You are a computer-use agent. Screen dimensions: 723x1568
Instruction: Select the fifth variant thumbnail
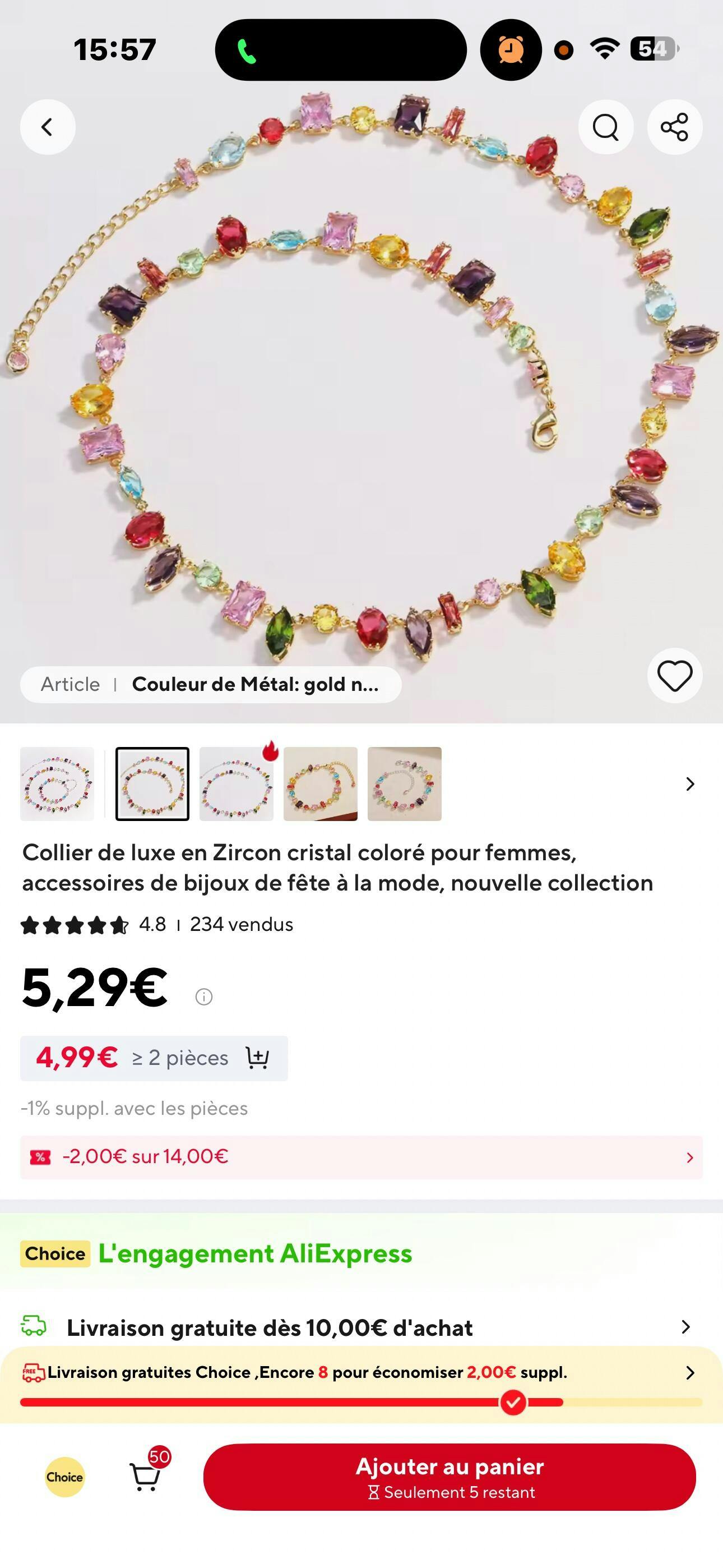point(404,784)
